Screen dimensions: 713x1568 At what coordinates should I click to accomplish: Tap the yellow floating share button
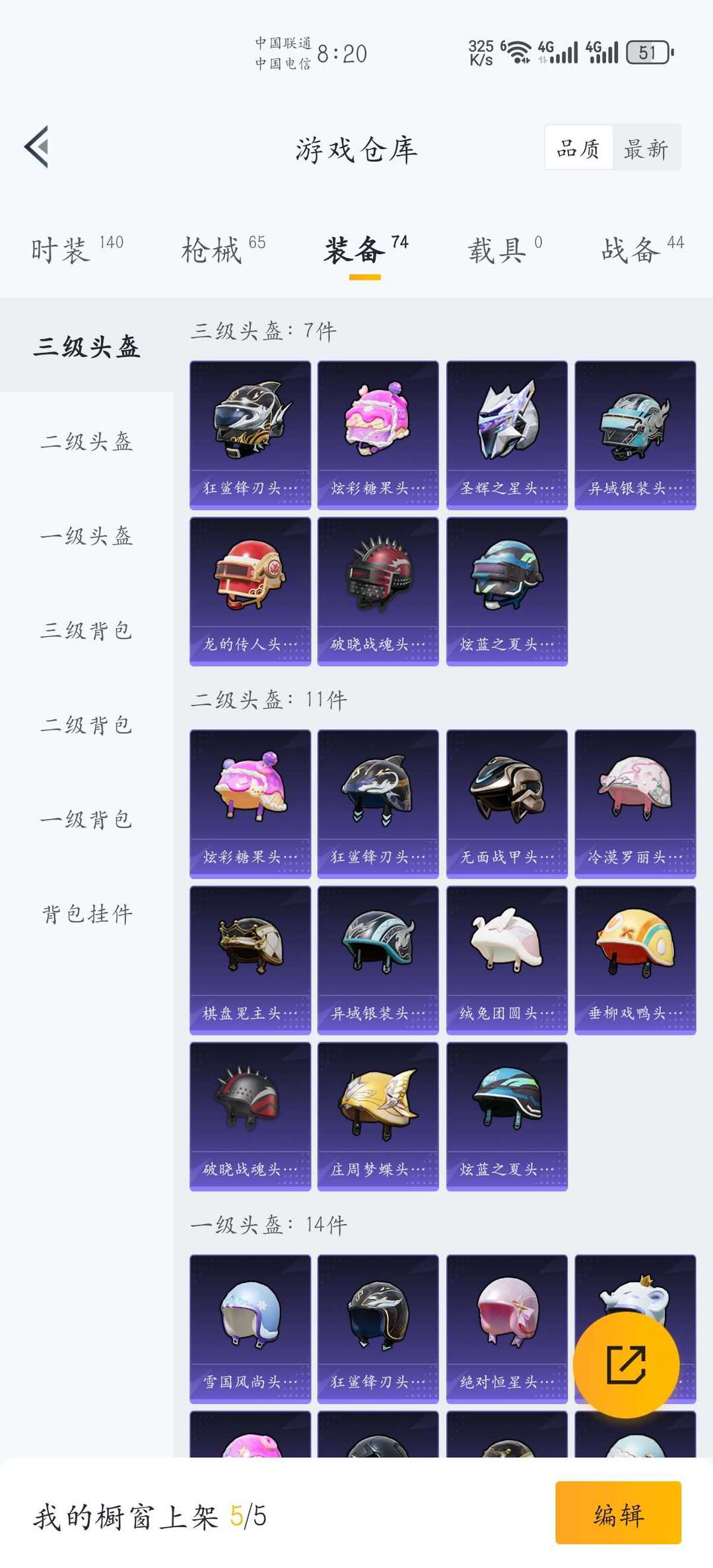(625, 1364)
